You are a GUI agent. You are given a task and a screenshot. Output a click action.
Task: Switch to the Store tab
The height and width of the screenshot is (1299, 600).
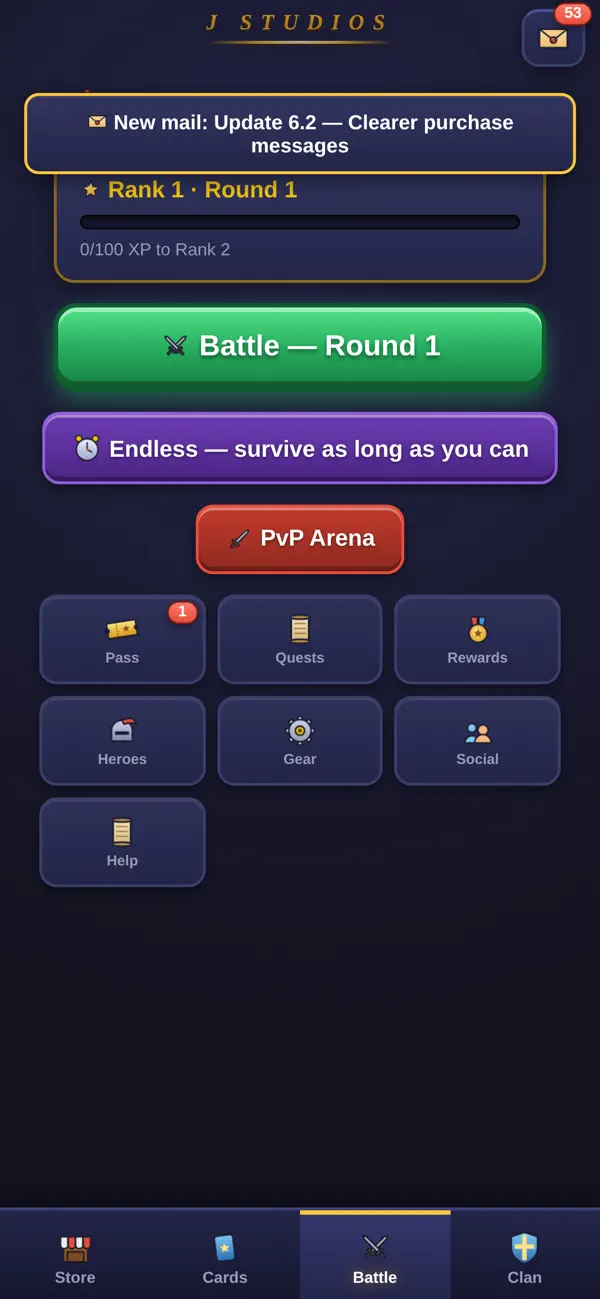point(75,1256)
